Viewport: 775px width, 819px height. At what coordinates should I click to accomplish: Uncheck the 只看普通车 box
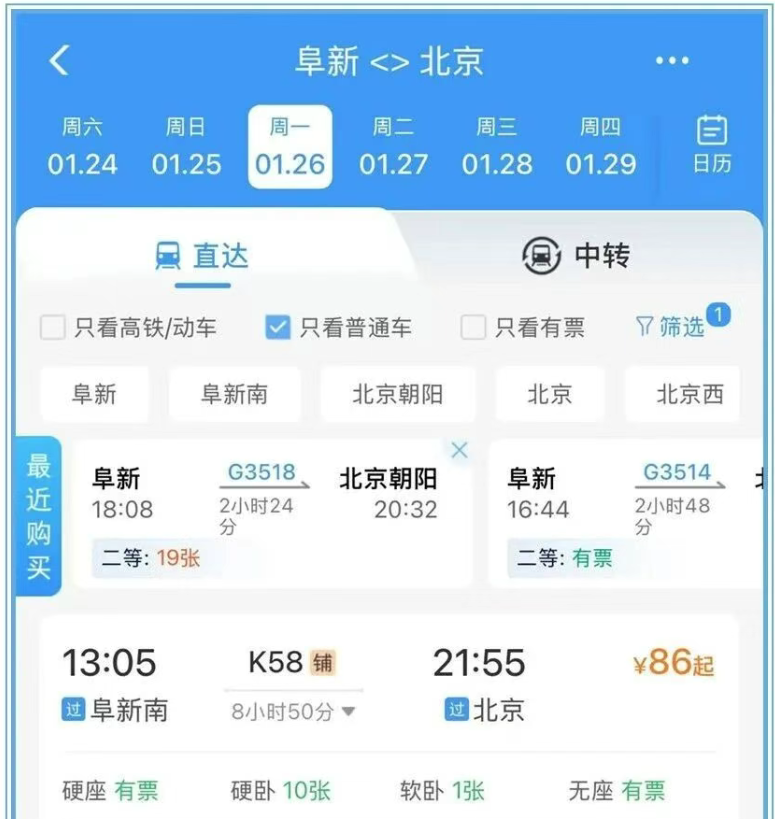coord(278,328)
